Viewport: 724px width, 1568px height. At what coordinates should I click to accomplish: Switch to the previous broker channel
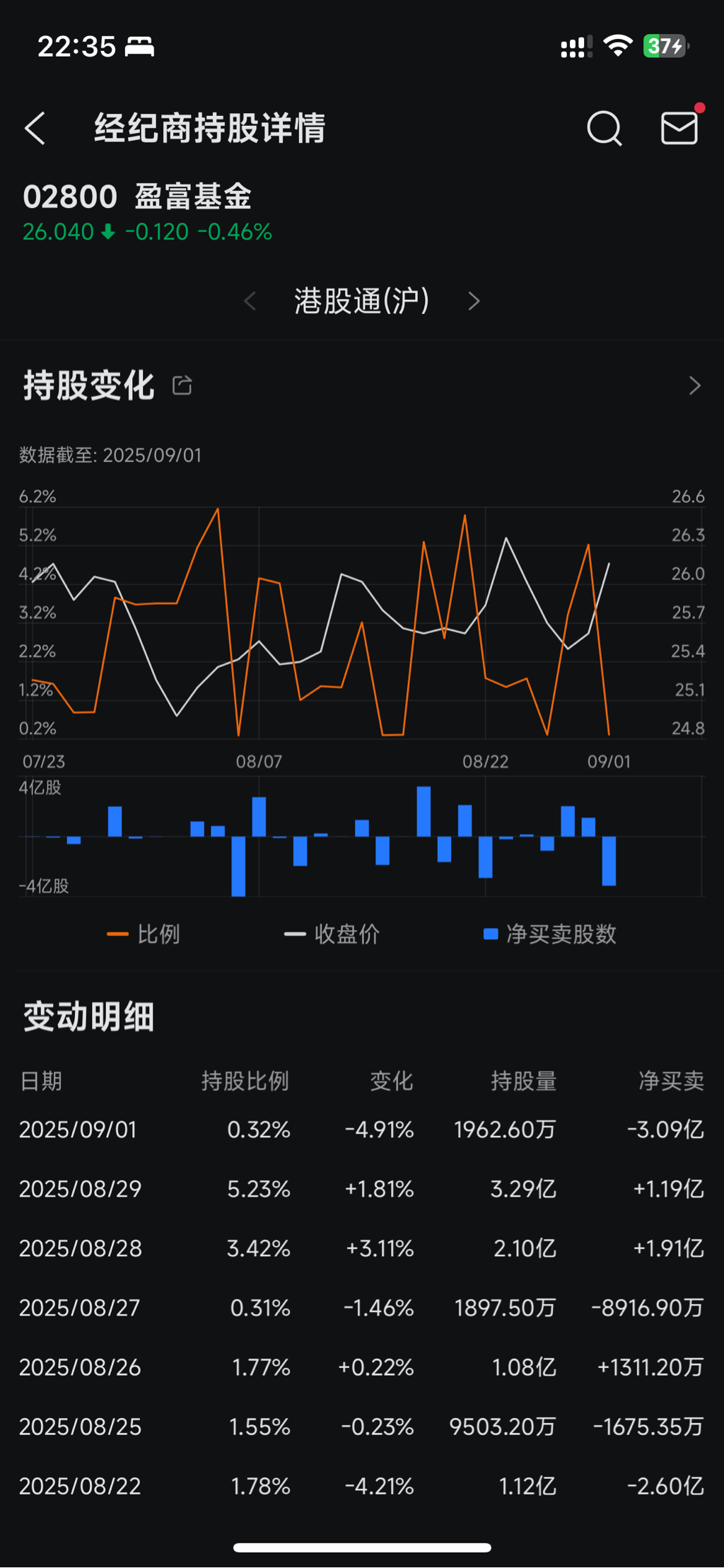(x=250, y=301)
